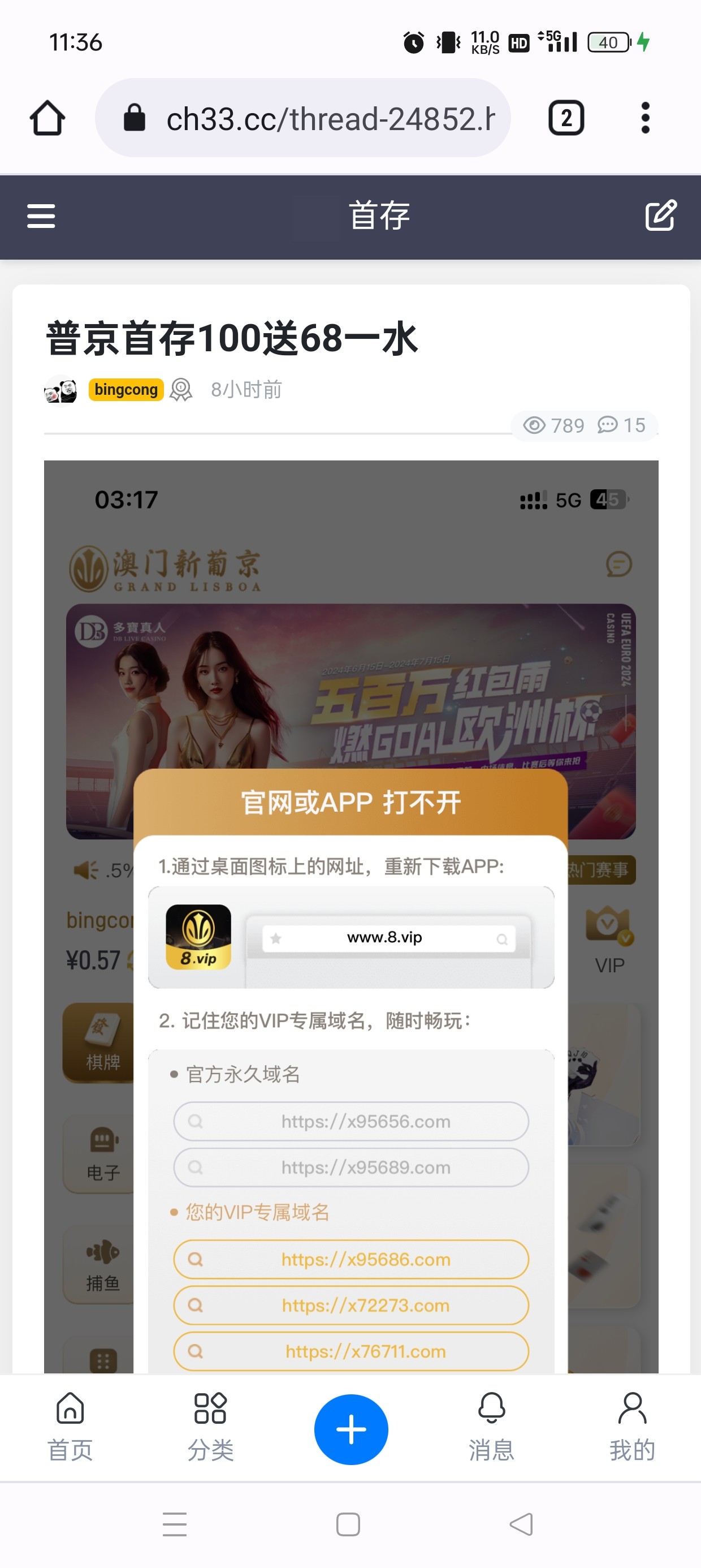This screenshot has height=1568, width=701.
Task: Switch to the 我的 tab
Action: [632, 1427]
